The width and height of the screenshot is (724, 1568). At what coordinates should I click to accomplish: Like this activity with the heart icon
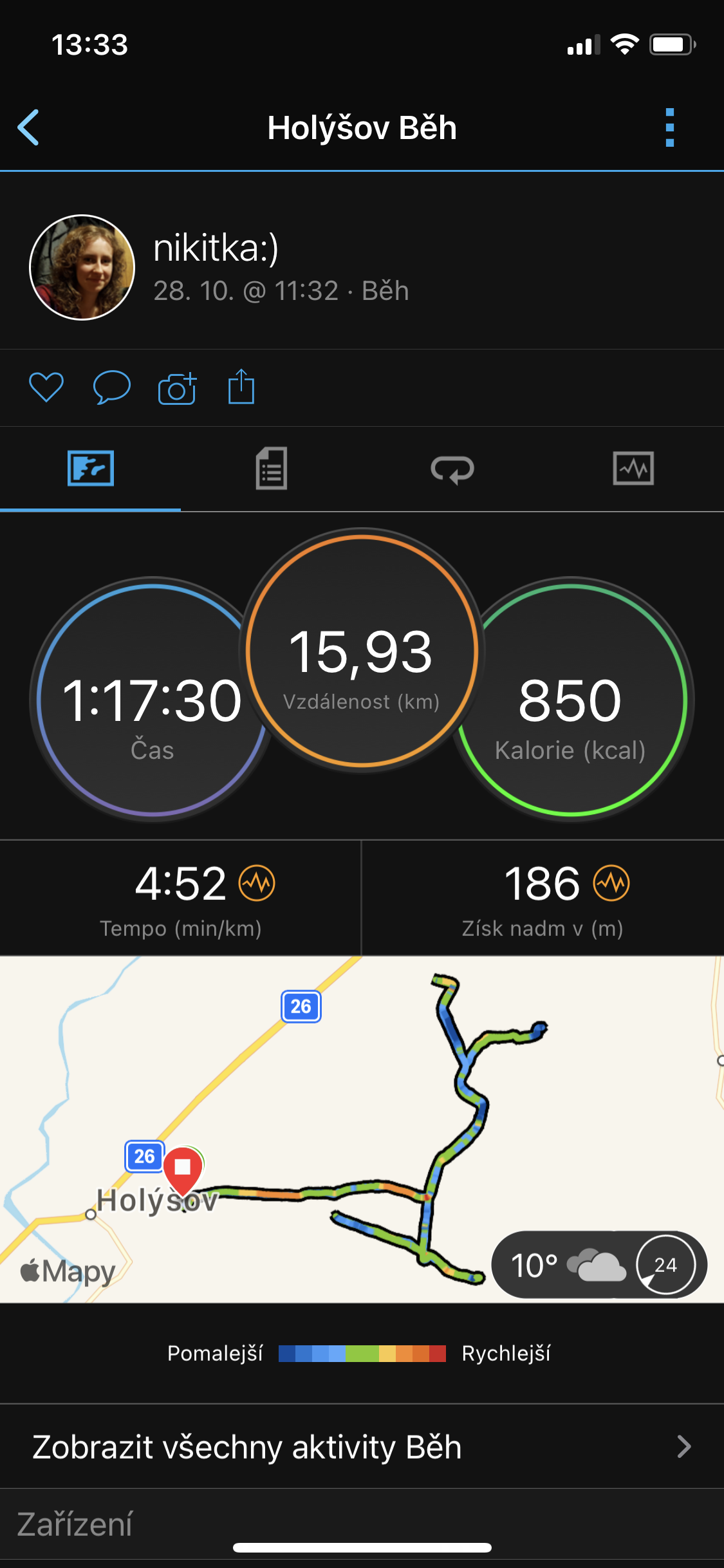pyautogui.click(x=46, y=387)
